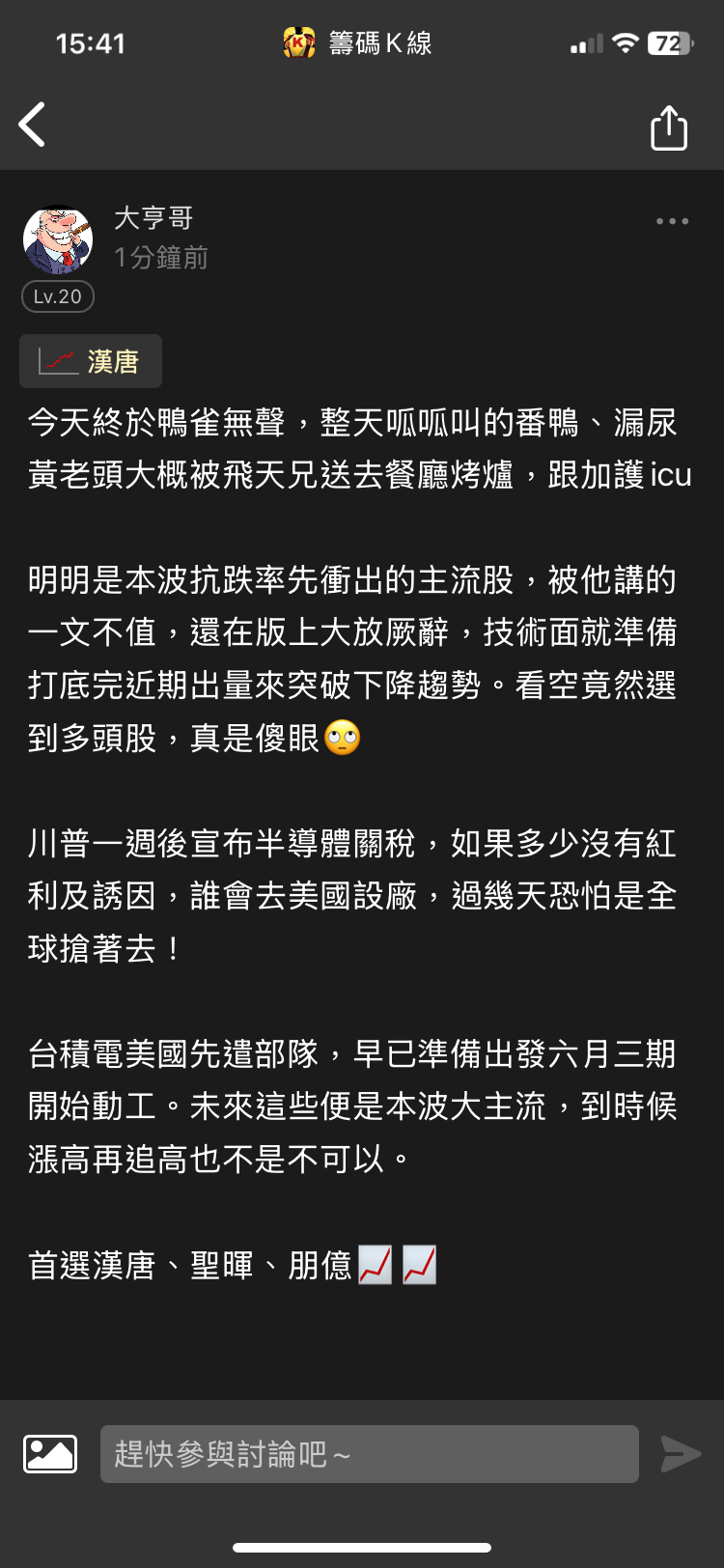Screen dimensions: 724x1568
Task: Send the comment with the arrow icon
Action: [681, 1453]
